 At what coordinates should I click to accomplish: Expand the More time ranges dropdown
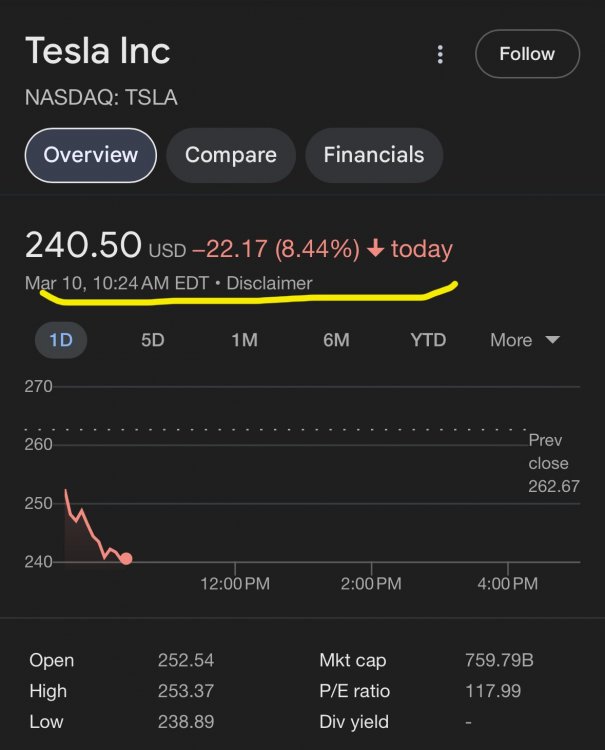(x=524, y=340)
